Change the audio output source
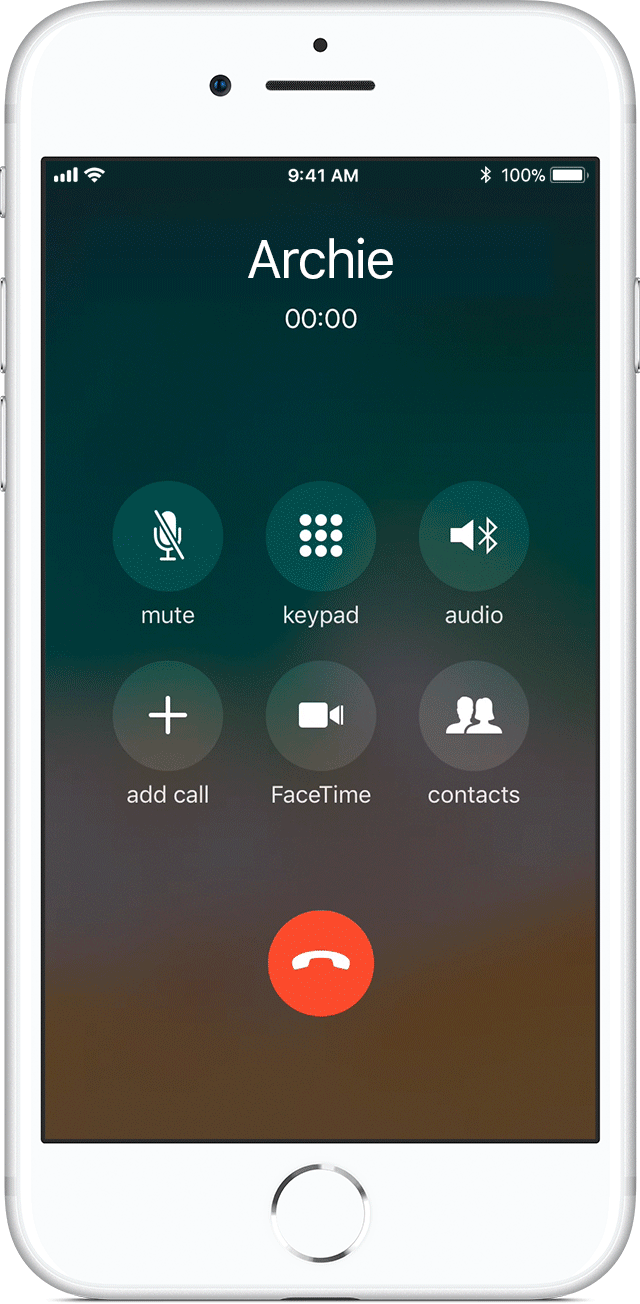This screenshot has height=1304, width=640. pyautogui.click(x=474, y=536)
